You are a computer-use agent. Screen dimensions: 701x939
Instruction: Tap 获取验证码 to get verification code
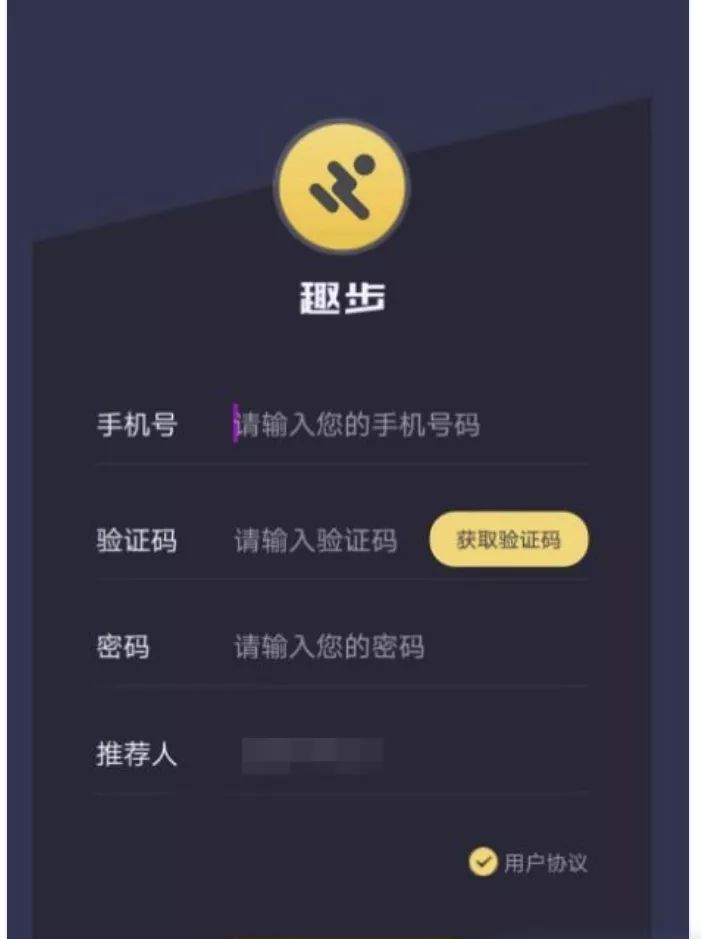pyautogui.click(x=509, y=540)
